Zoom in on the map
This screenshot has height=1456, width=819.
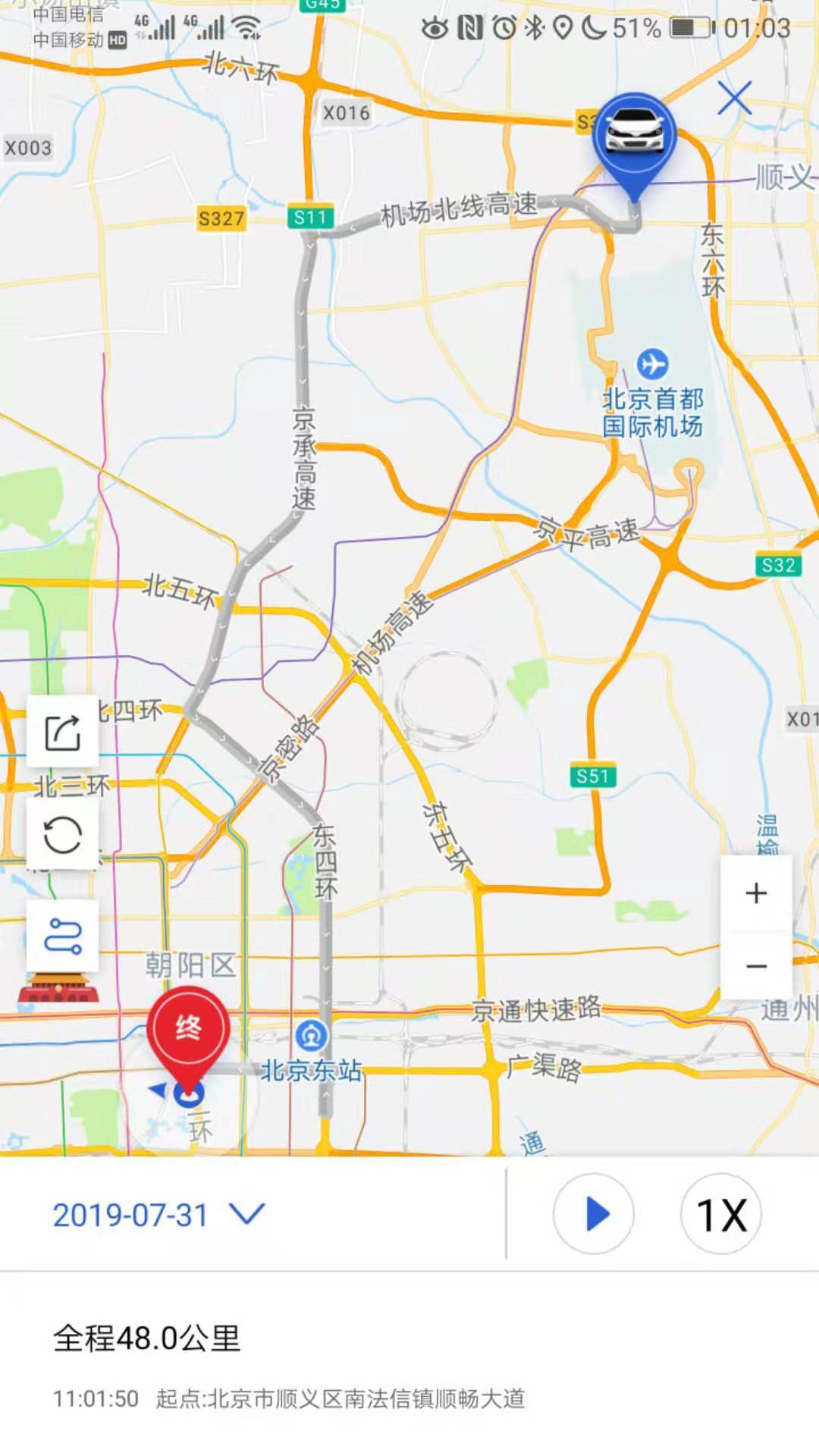click(x=755, y=893)
